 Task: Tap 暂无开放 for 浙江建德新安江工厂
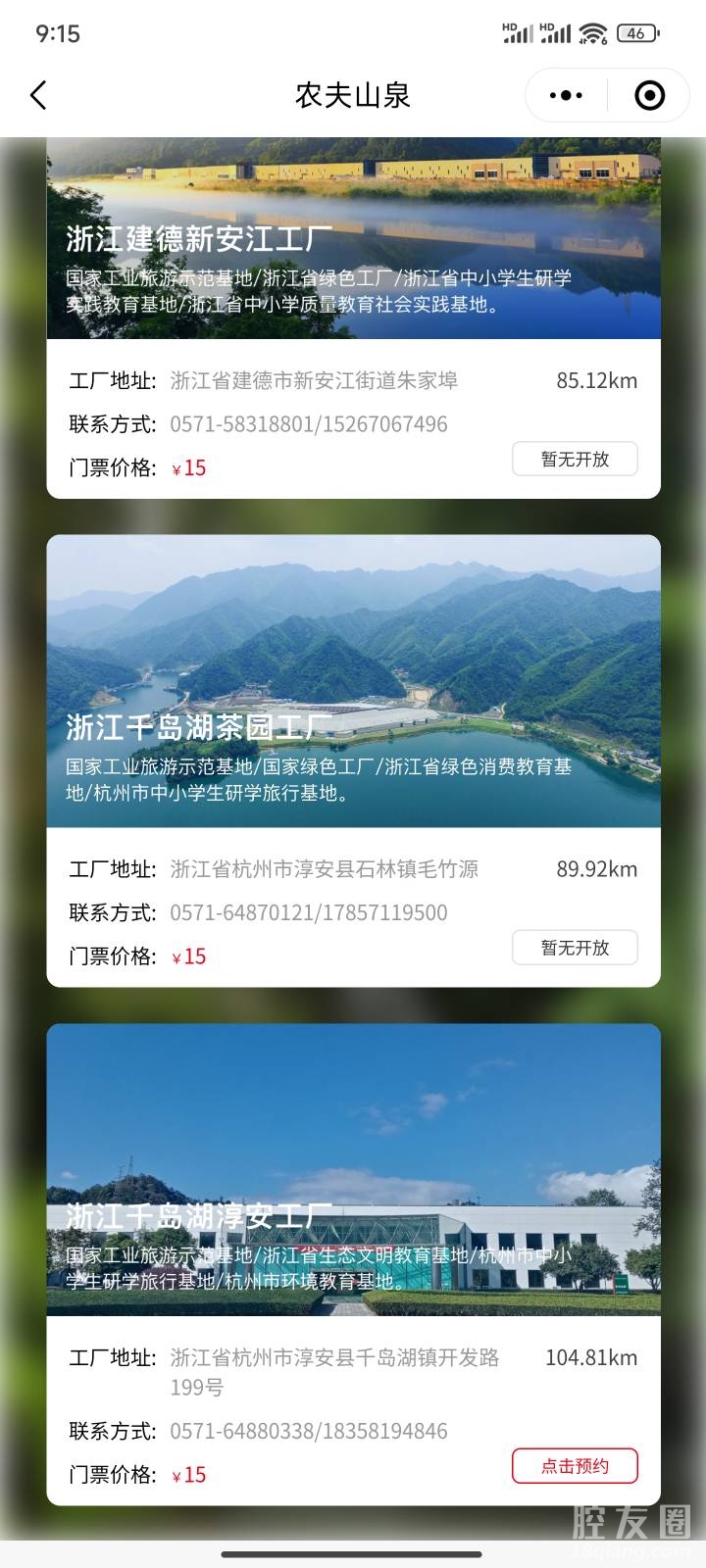click(575, 459)
